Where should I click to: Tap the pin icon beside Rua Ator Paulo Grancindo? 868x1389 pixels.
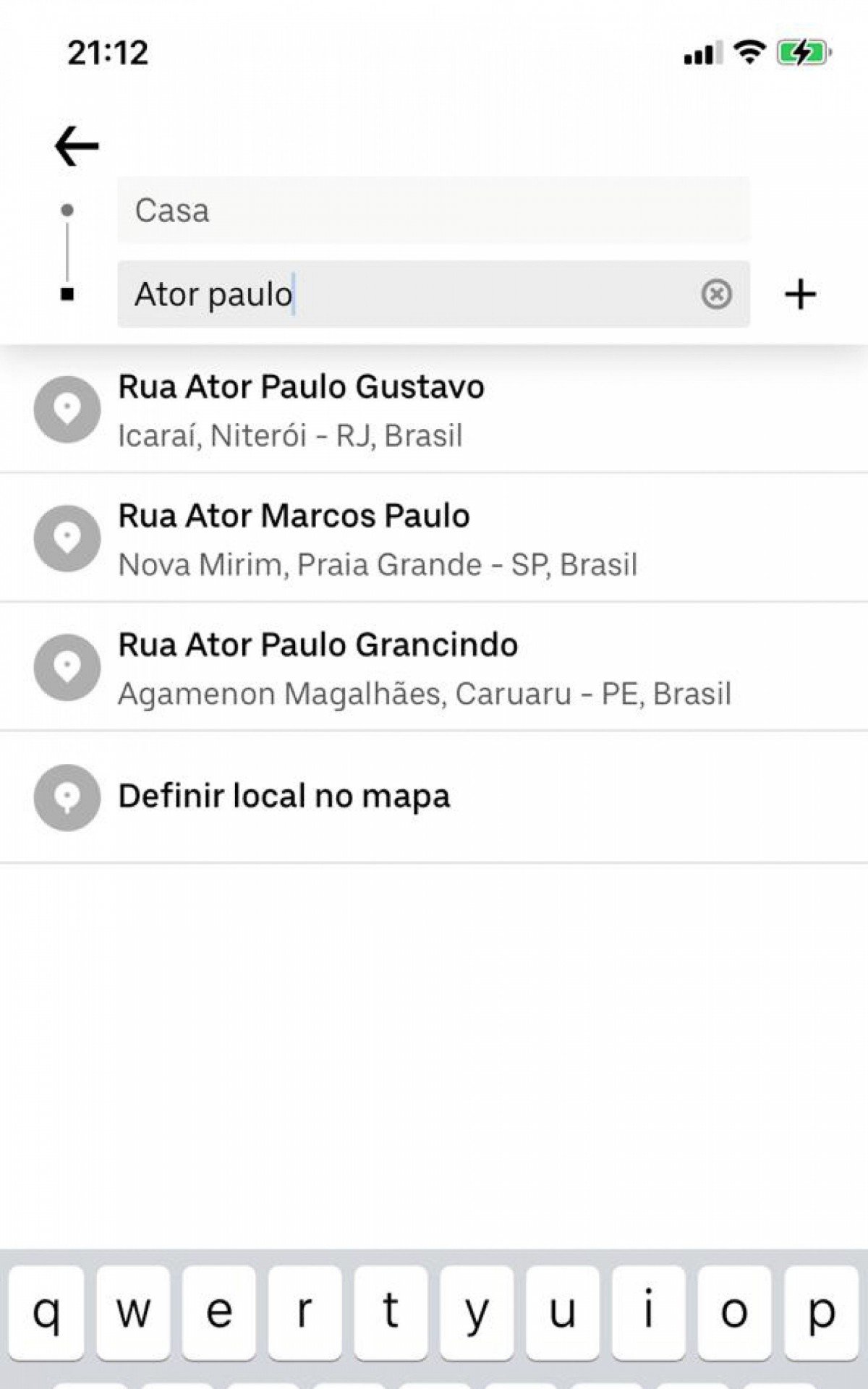click(x=68, y=667)
